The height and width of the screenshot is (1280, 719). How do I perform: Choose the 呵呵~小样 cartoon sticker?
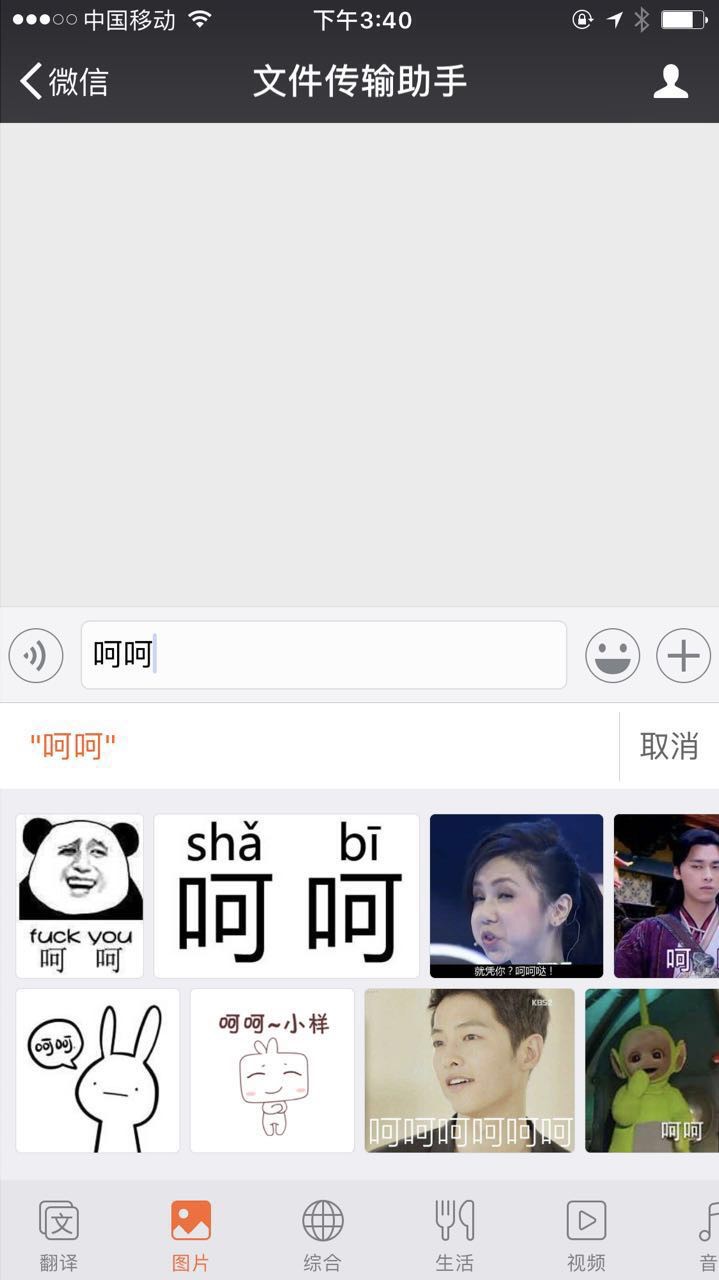click(x=272, y=1070)
